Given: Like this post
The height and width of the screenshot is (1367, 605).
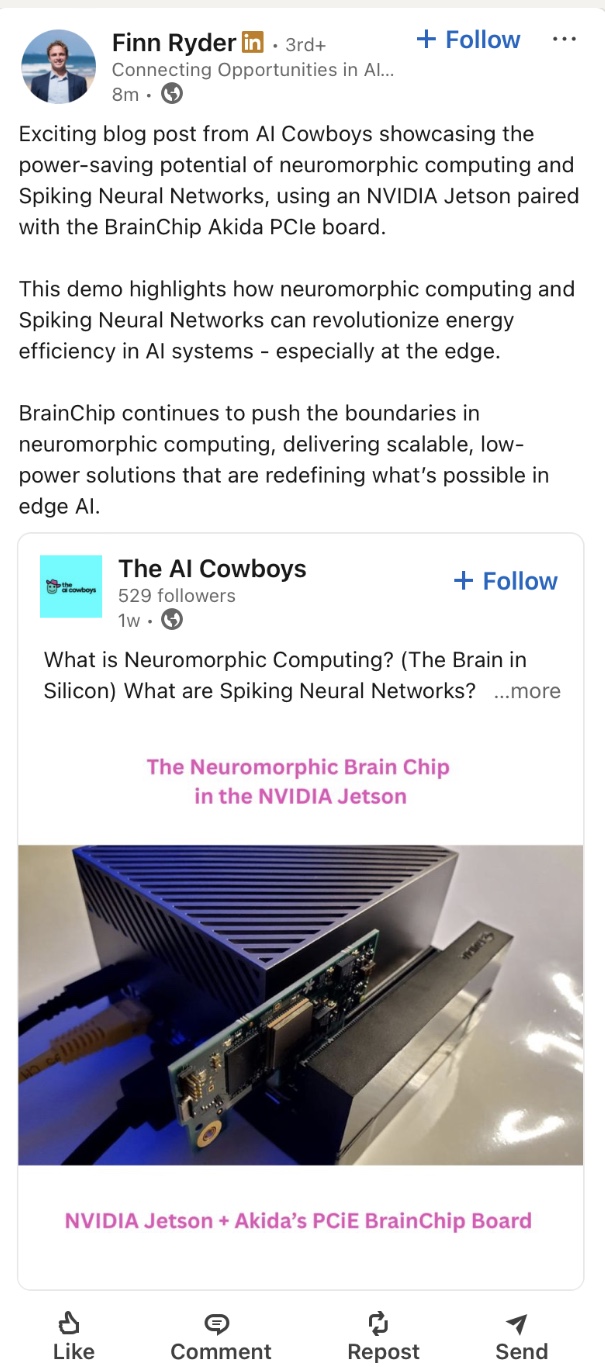Looking at the screenshot, I should [73, 1337].
